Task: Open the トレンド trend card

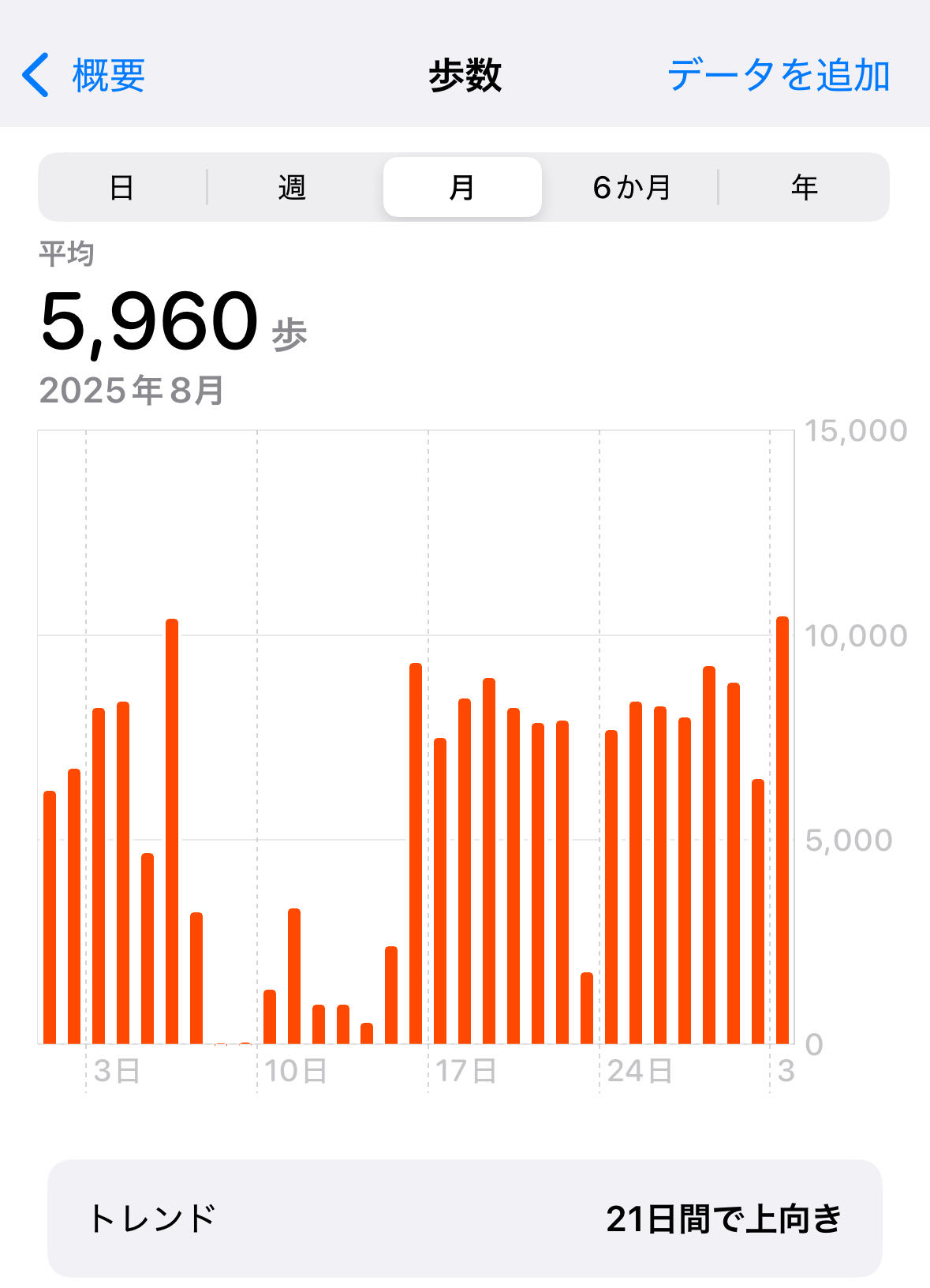Action: 465,1218
